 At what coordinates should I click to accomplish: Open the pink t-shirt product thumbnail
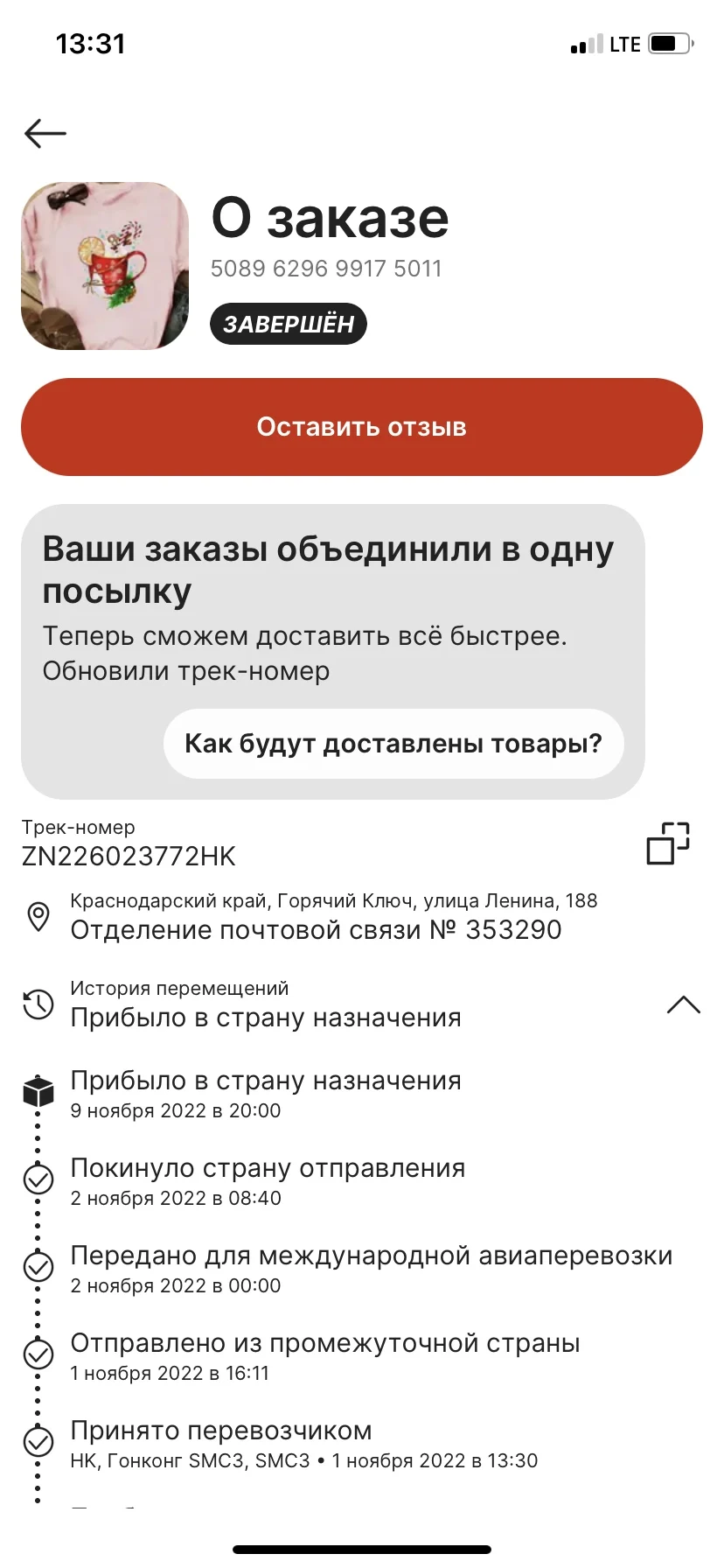point(105,266)
